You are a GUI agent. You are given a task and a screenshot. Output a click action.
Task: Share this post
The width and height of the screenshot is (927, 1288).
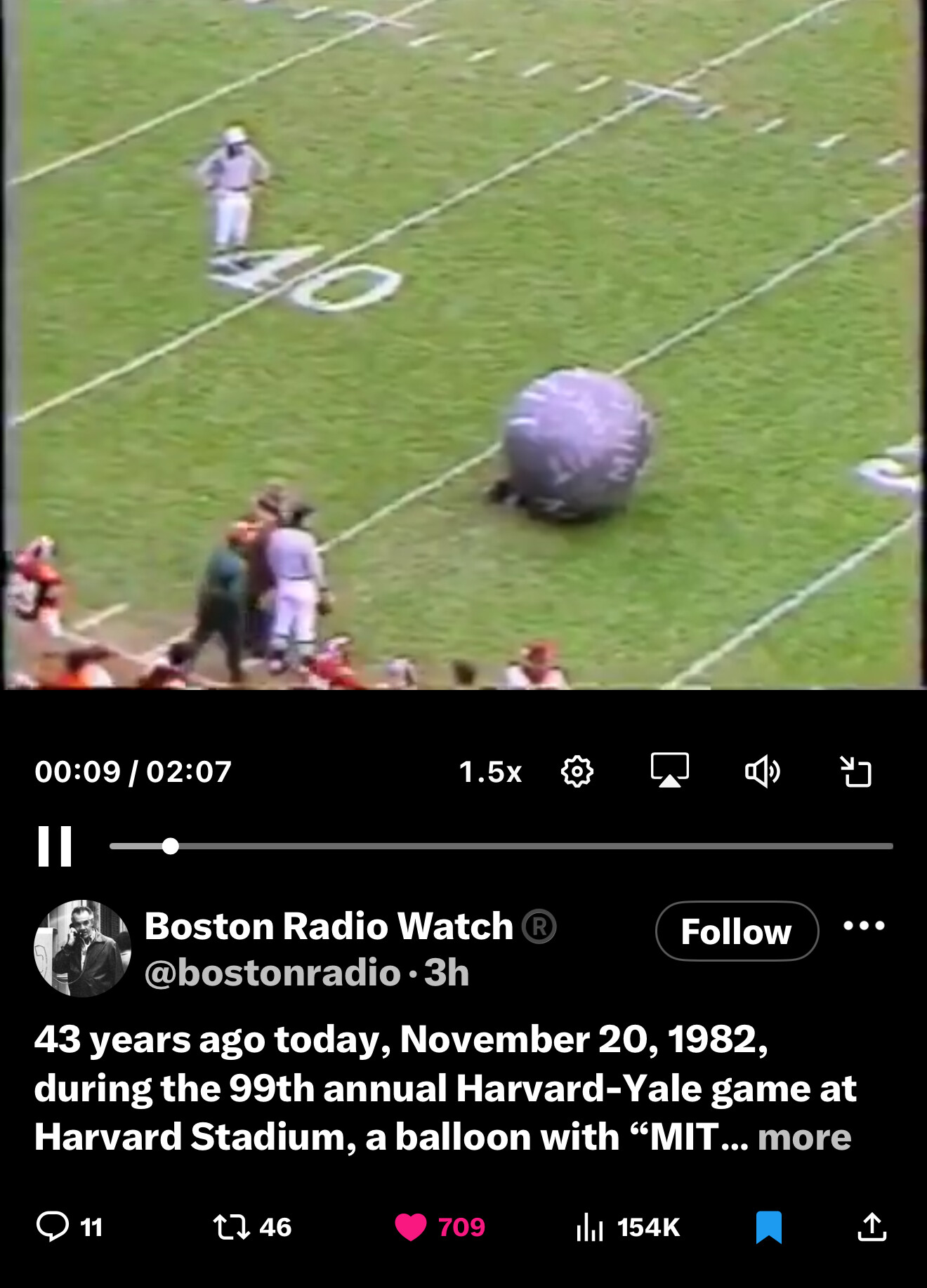point(872,1227)
